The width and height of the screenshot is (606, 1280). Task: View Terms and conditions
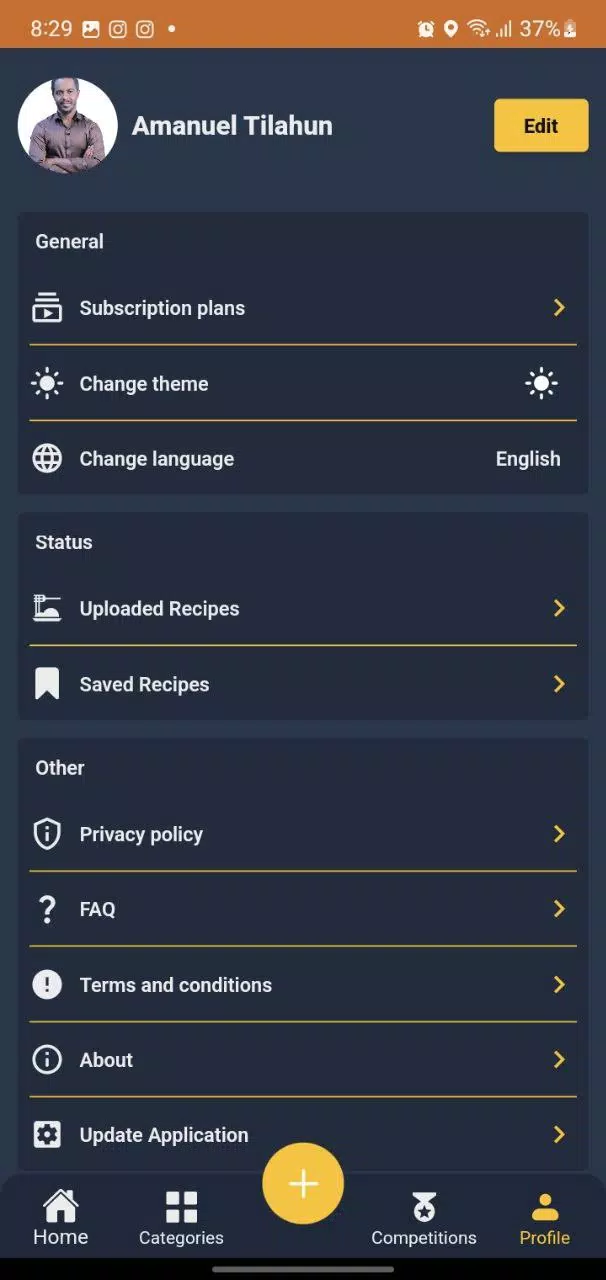tap(302, 985)
